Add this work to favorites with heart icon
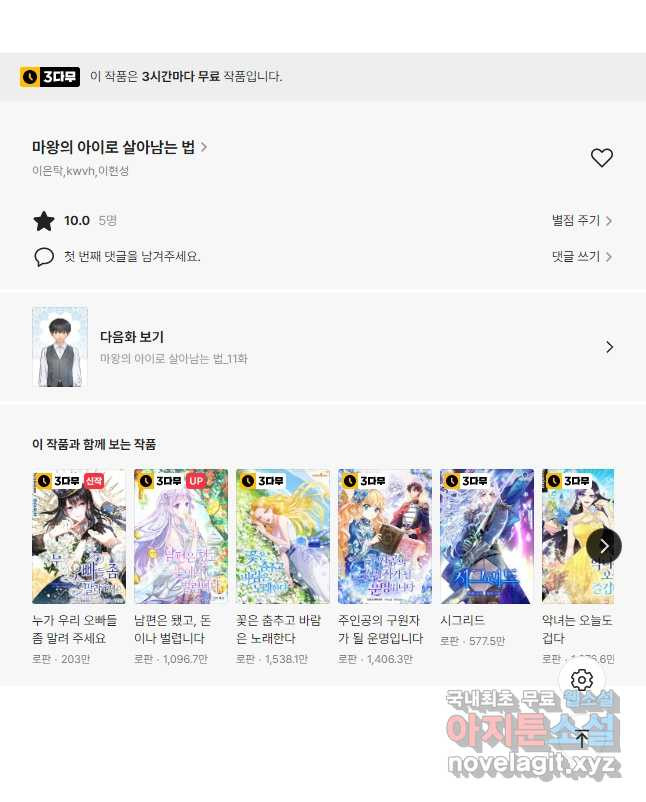Image resolution: width=646 pixels, height=802 pixels. pyautogui.click(x=601, y=158)
